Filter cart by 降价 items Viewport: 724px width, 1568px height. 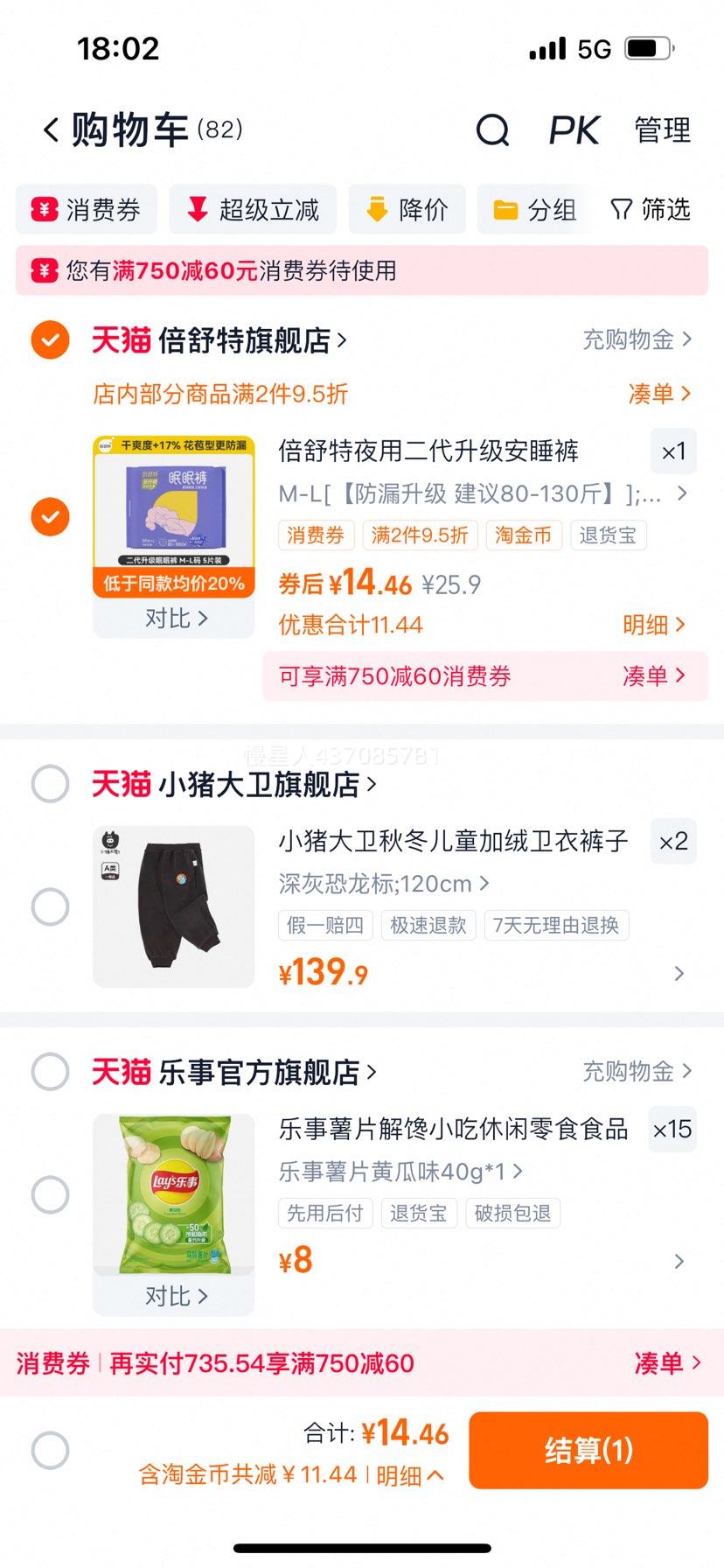pyautogui.click(x=407, y=210)
